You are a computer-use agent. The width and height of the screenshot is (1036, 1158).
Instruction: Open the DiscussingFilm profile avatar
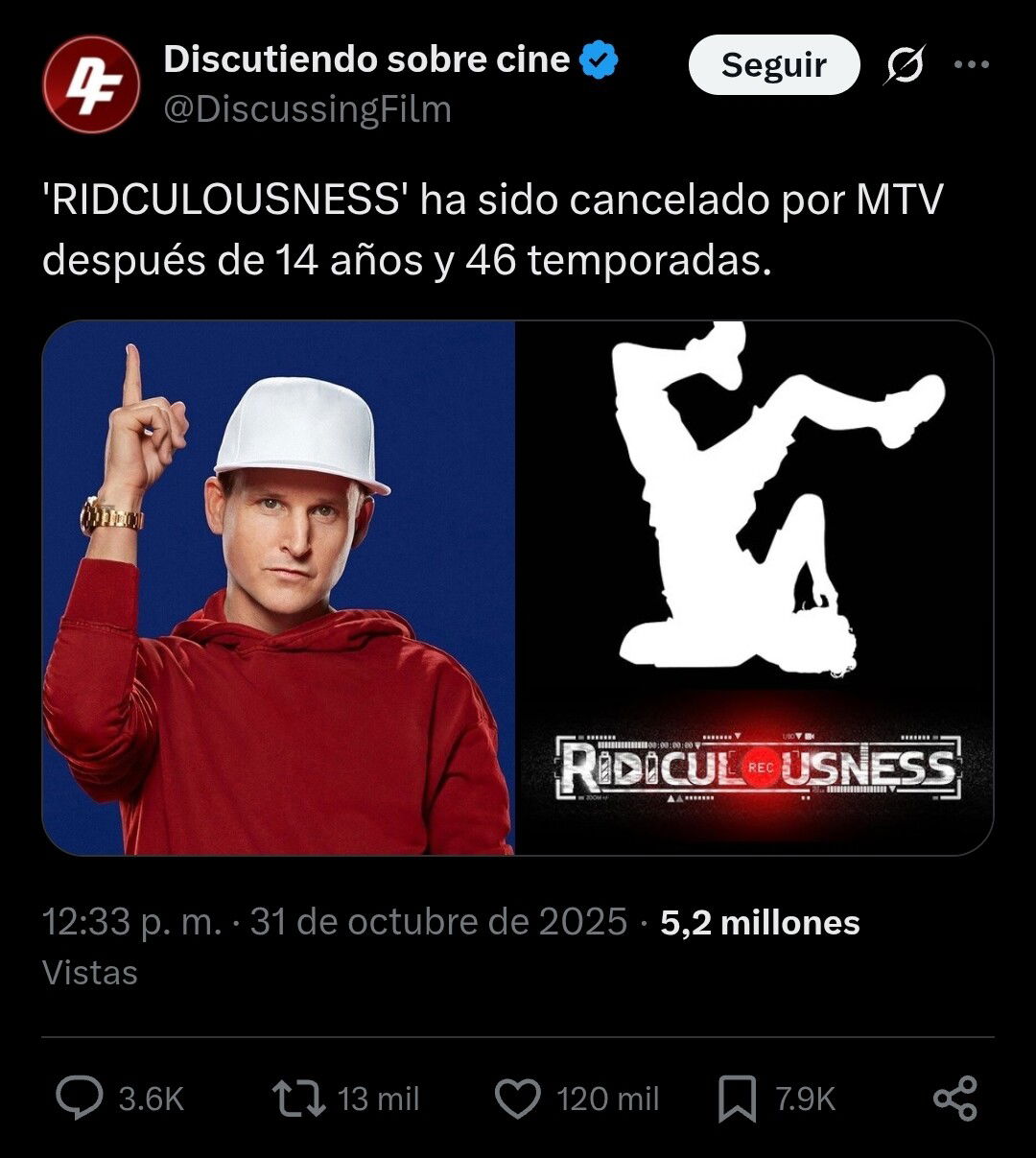[91, 84]
